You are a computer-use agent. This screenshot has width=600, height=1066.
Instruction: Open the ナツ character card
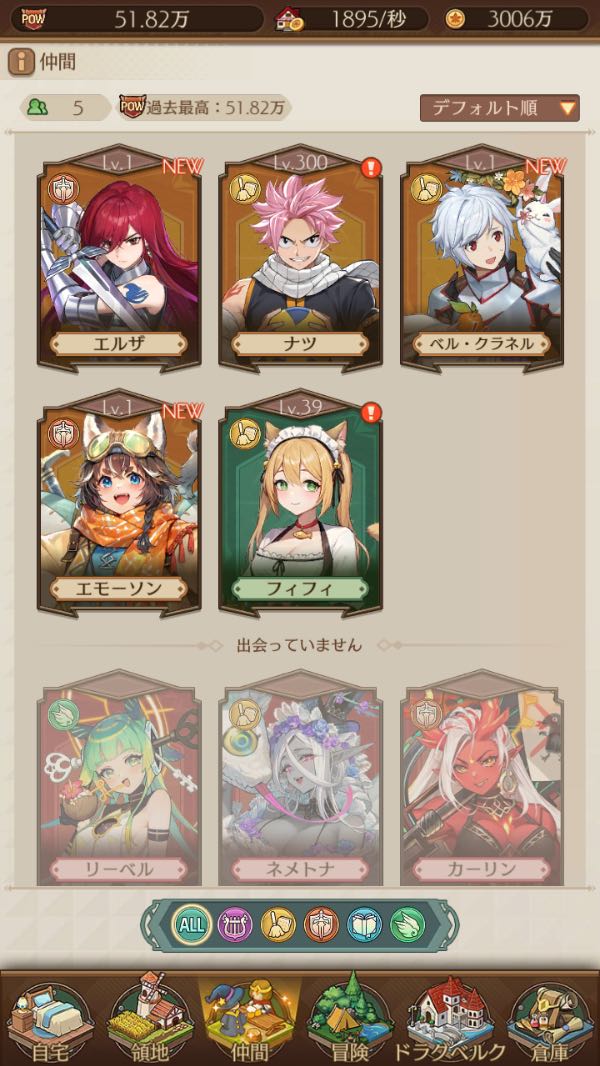(x=300, y=258)
